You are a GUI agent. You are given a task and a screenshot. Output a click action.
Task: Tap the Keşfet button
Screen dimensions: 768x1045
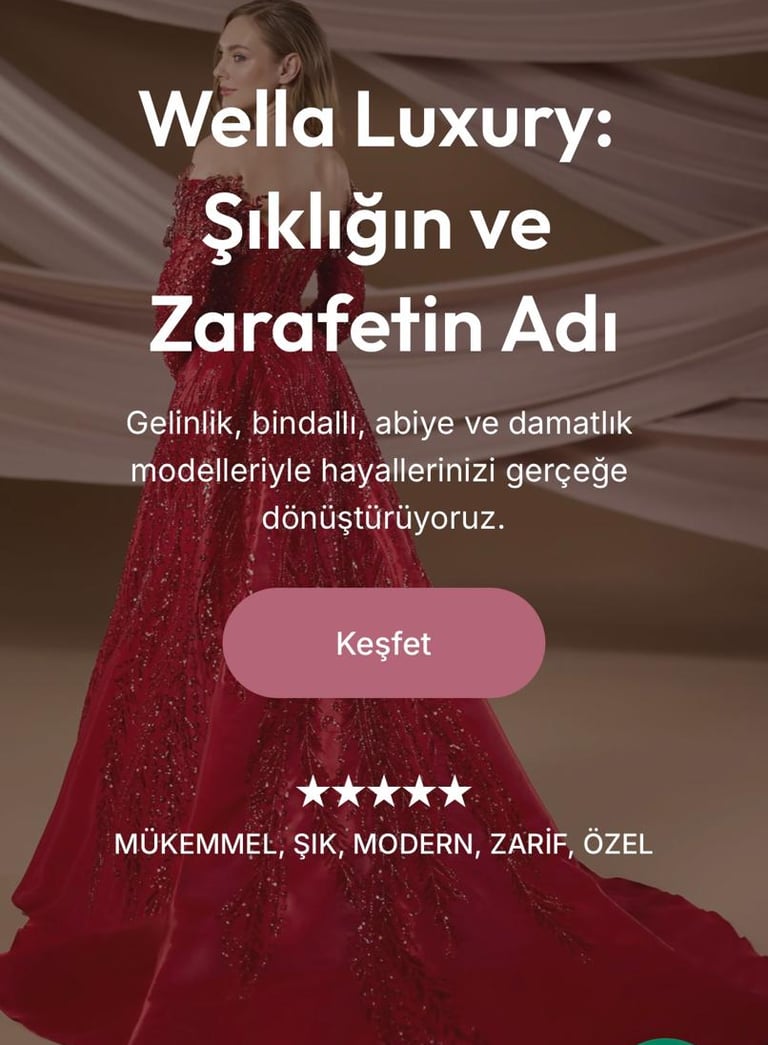(x=384, y=643)
